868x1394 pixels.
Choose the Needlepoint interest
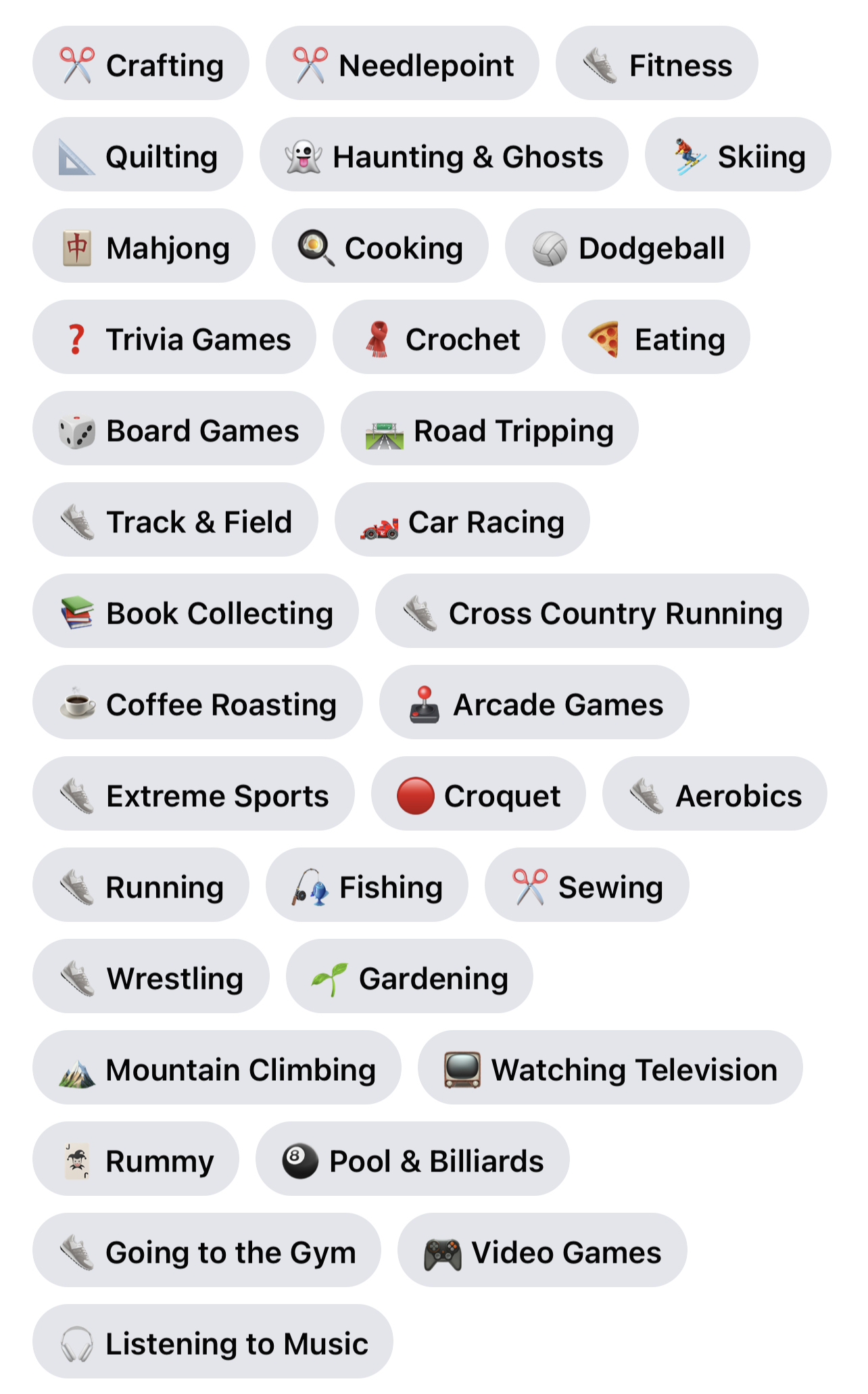pyautogui.click(x=402, y=64)
